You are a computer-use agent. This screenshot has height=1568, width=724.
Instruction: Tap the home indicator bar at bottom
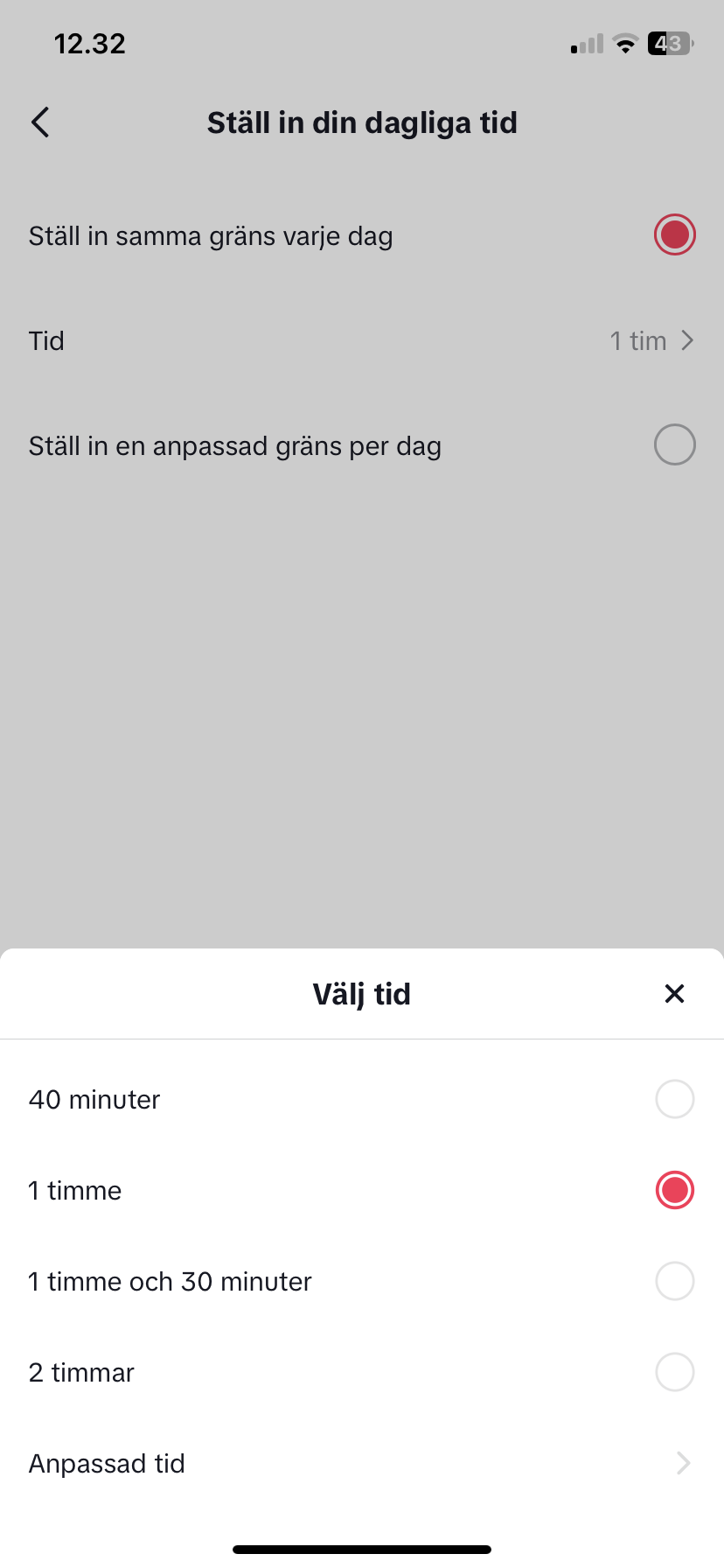coord(361,1548)
